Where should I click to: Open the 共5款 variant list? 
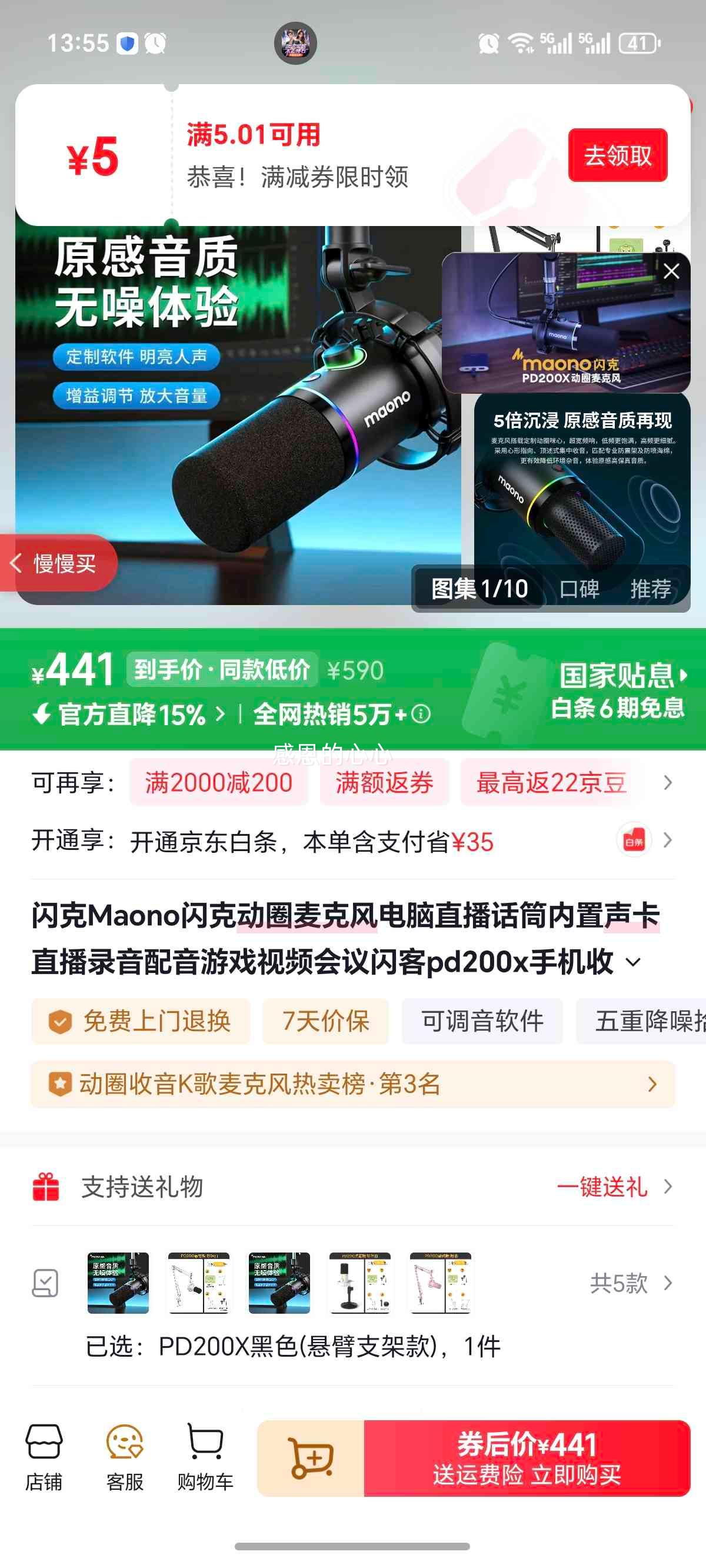(x=620, y=1281)
